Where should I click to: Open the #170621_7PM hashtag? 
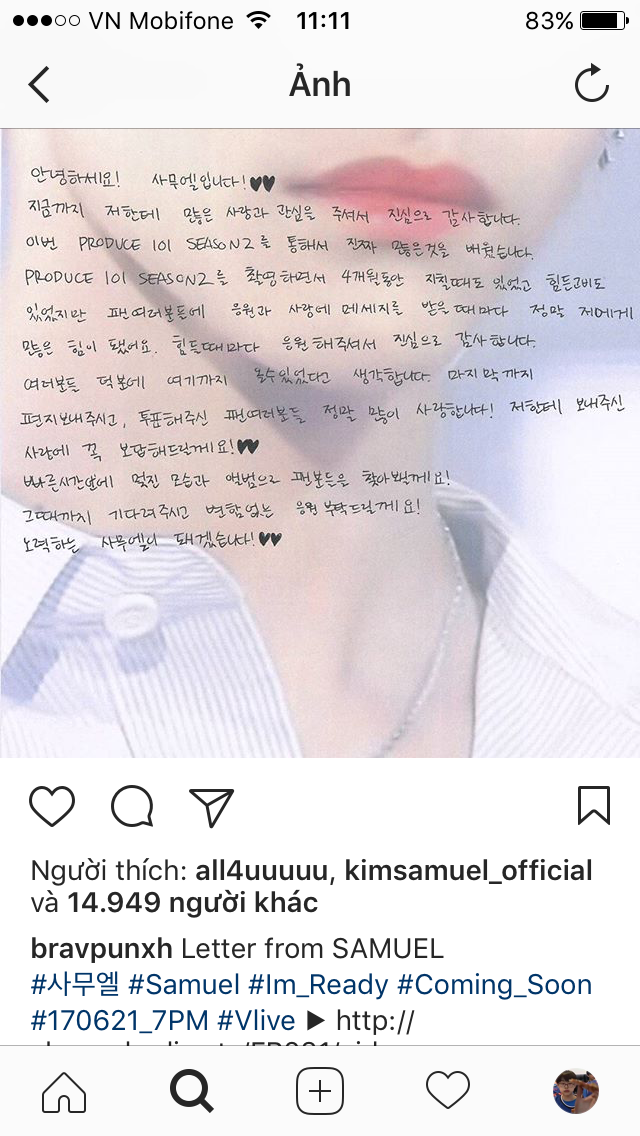tap(120, 1021)
